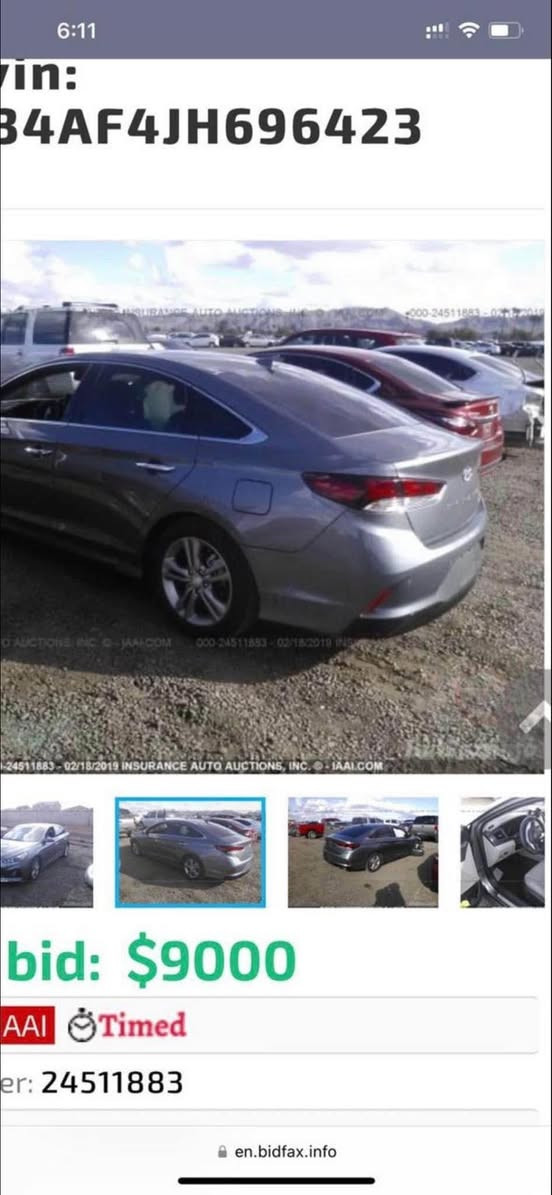Select the thumbnail showing the car's front view
The width and height of the screenshot is (552, 1195).
tap(47, 852)
